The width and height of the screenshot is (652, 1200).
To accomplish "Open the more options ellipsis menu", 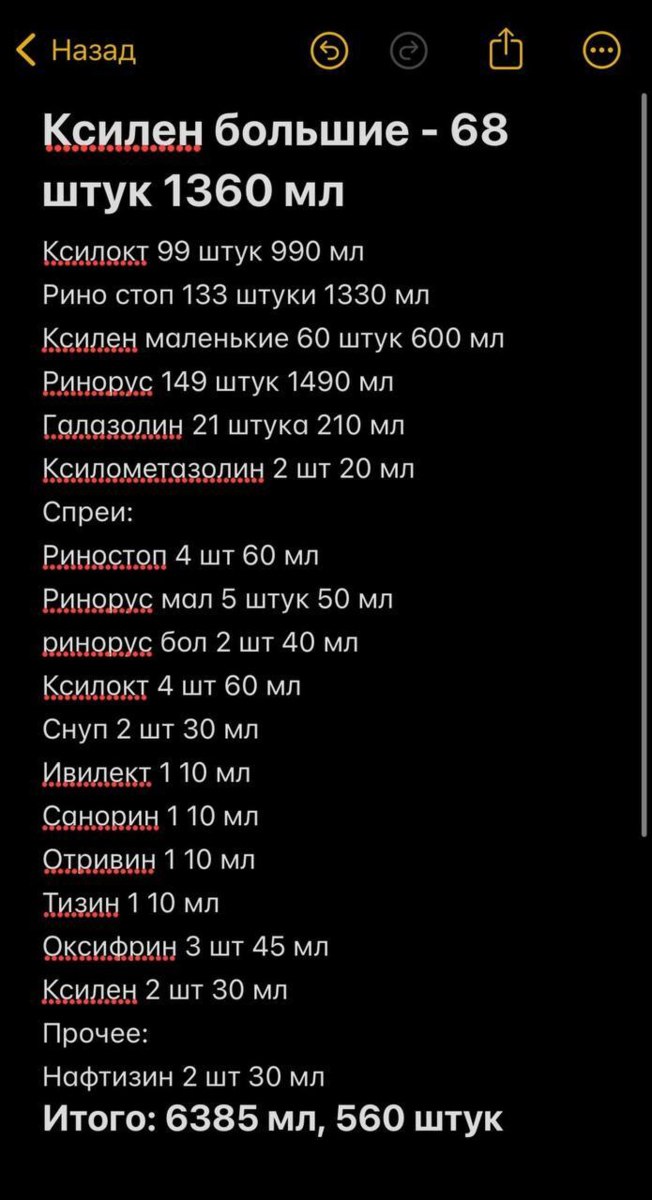I will [602, 51].
